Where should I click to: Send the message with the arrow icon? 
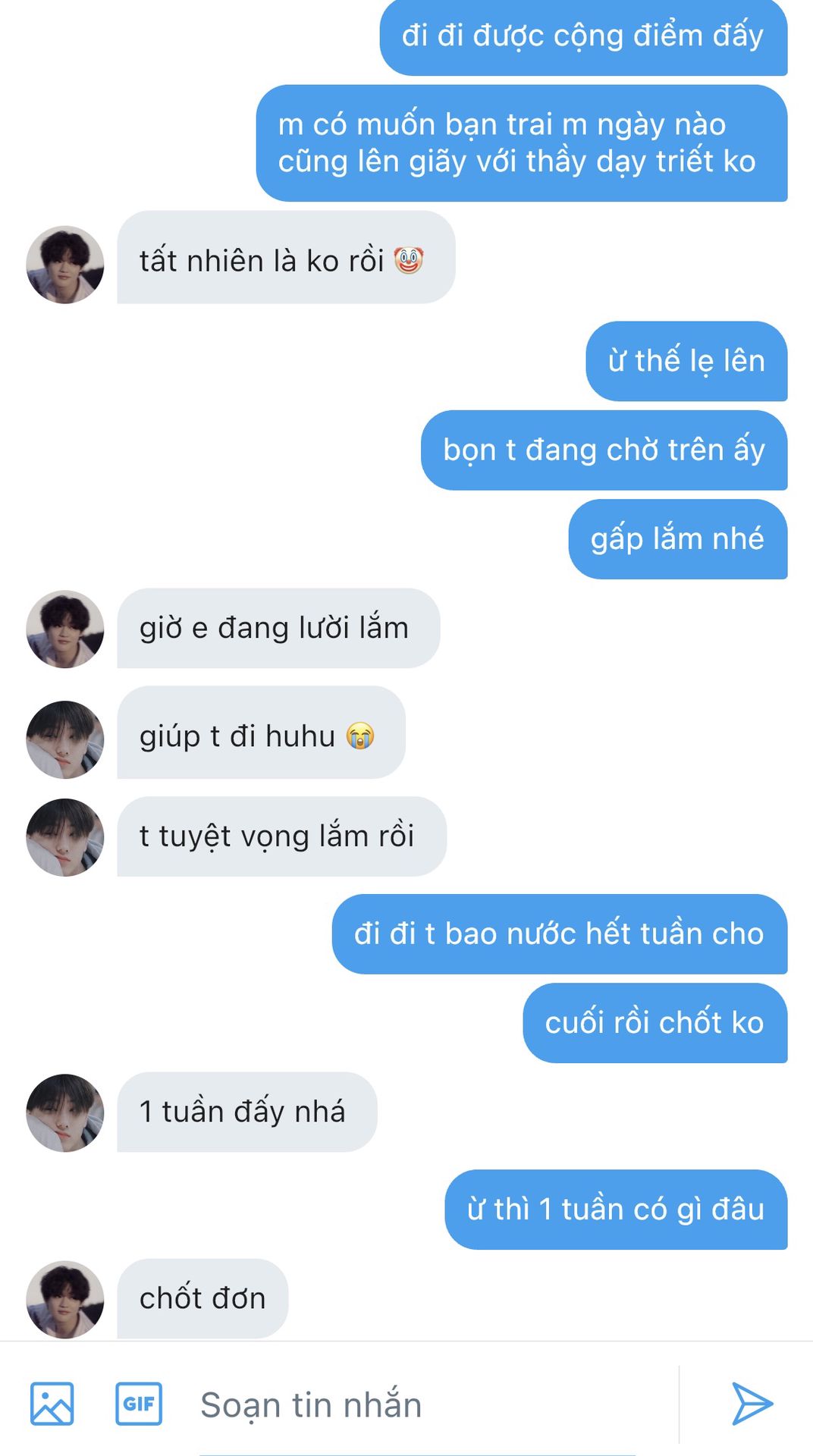click(752, 1404)
